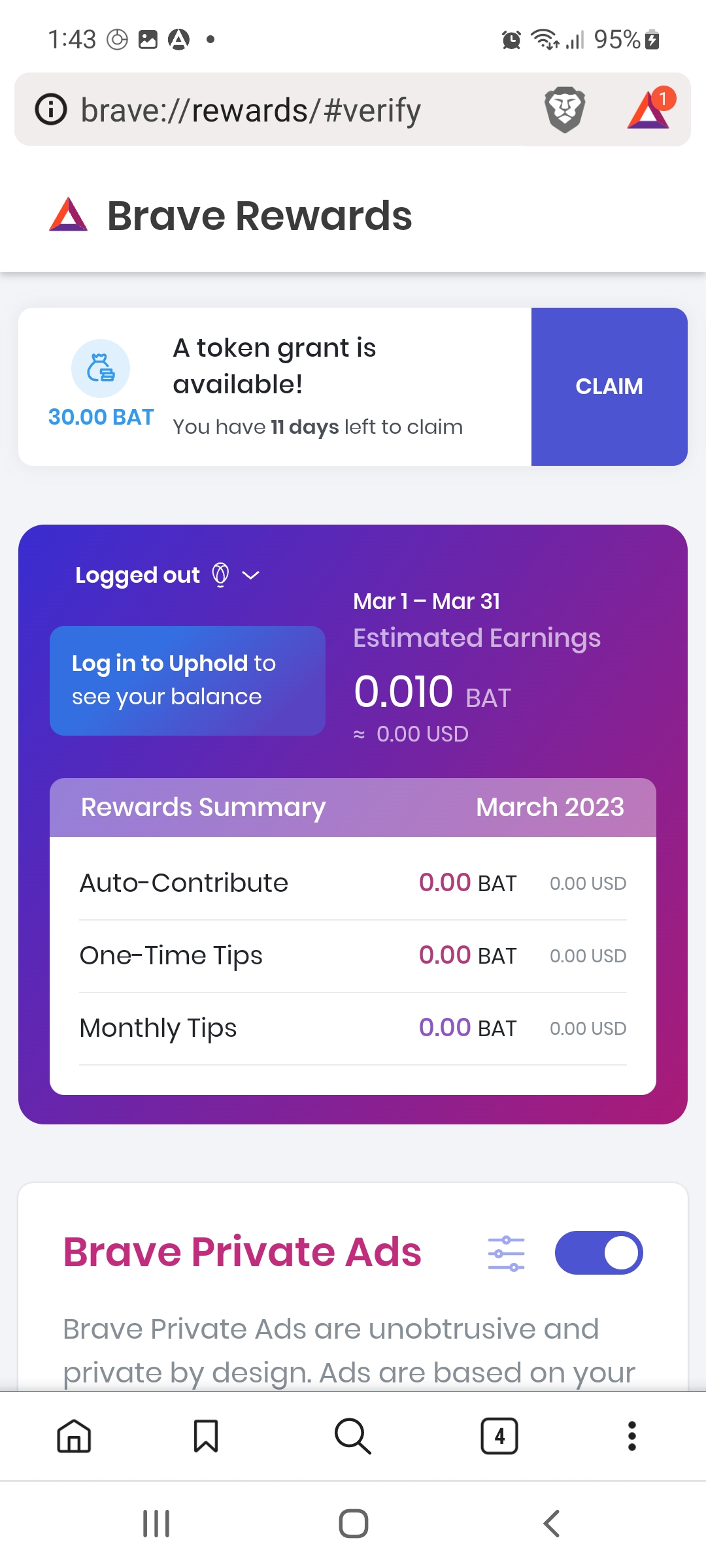Open Brave Private Ads settings sliders icon
The width and height of the screenshot is (706, 1568).
[507, 1251]
